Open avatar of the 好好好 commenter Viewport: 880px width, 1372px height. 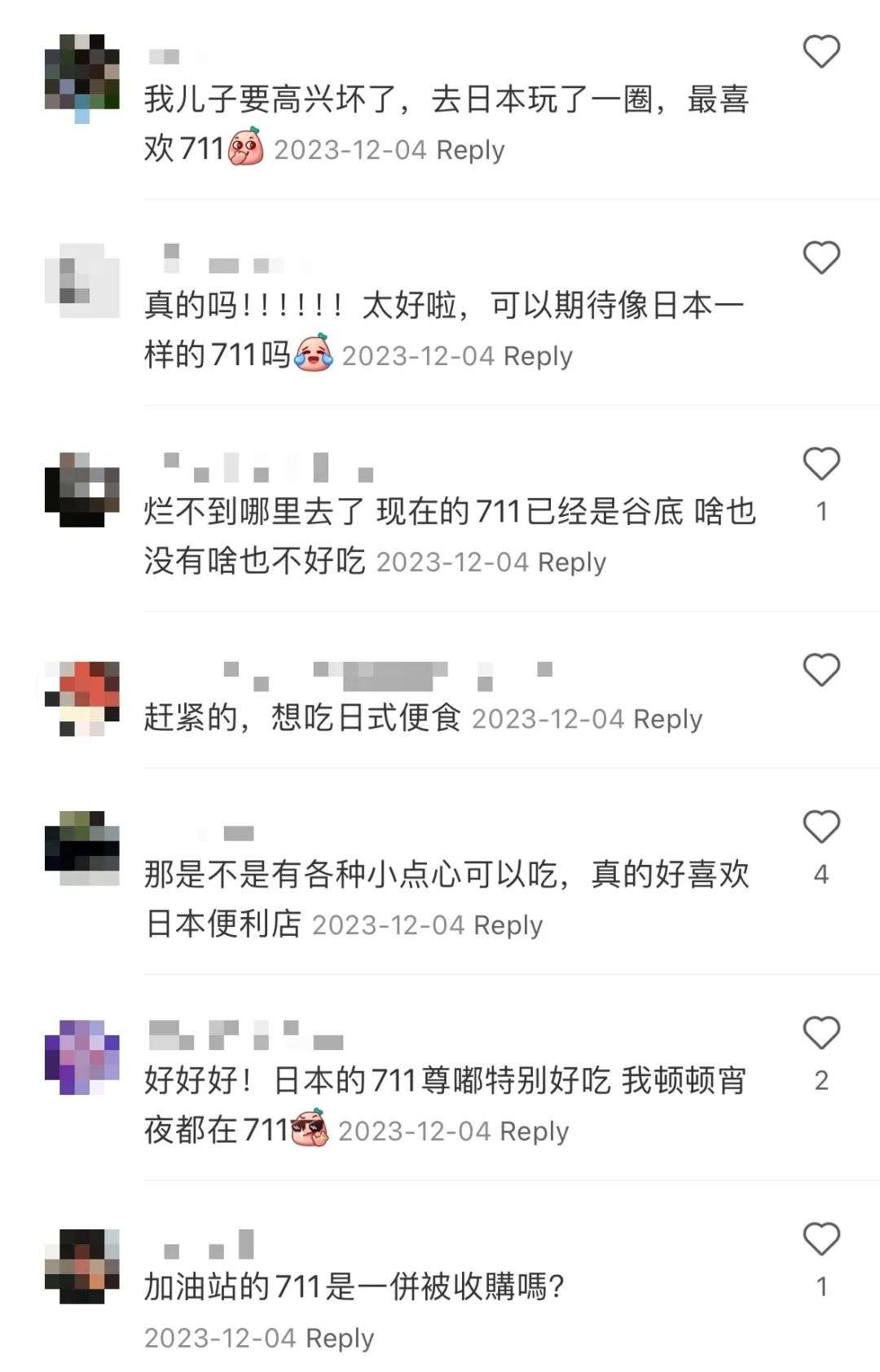tap(81, 1057)
